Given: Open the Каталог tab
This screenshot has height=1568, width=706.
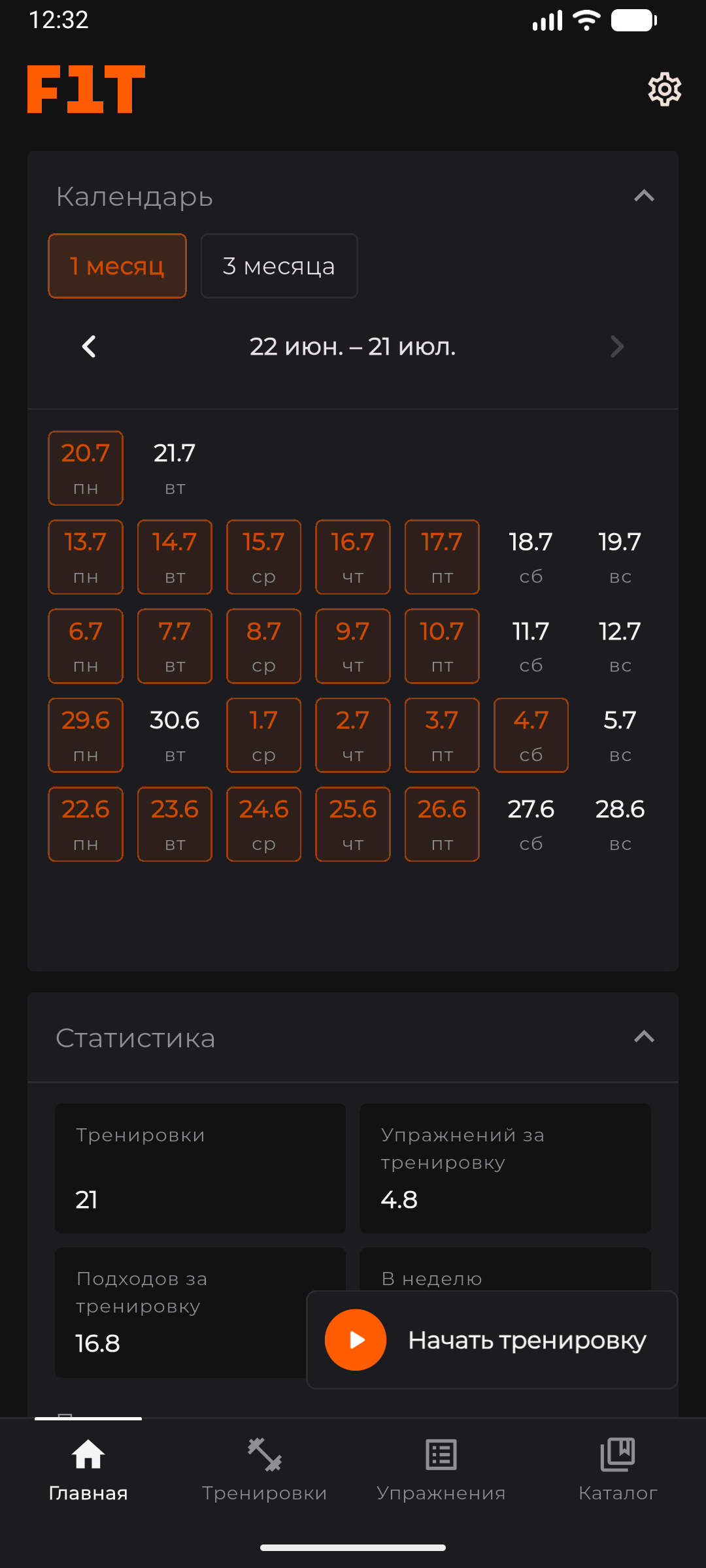Looking at the screenshot, I should pos(618,1470).
